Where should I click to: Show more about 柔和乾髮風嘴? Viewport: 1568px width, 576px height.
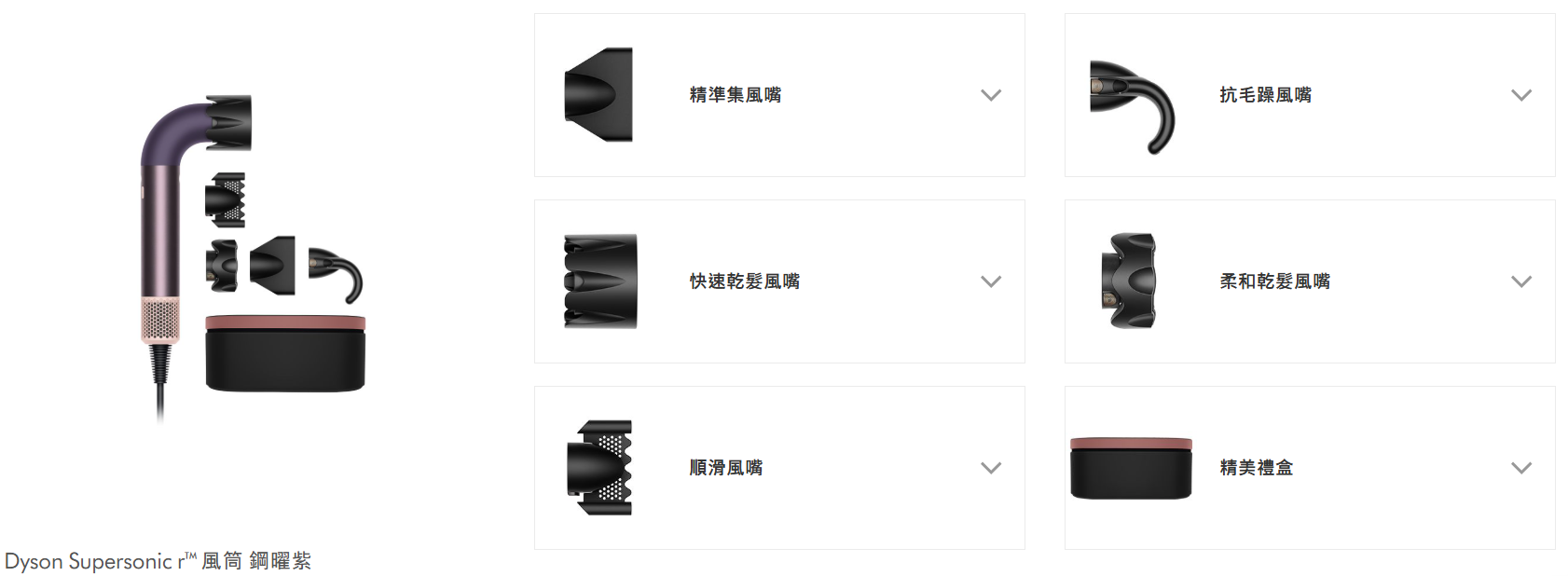(1520, 281)
